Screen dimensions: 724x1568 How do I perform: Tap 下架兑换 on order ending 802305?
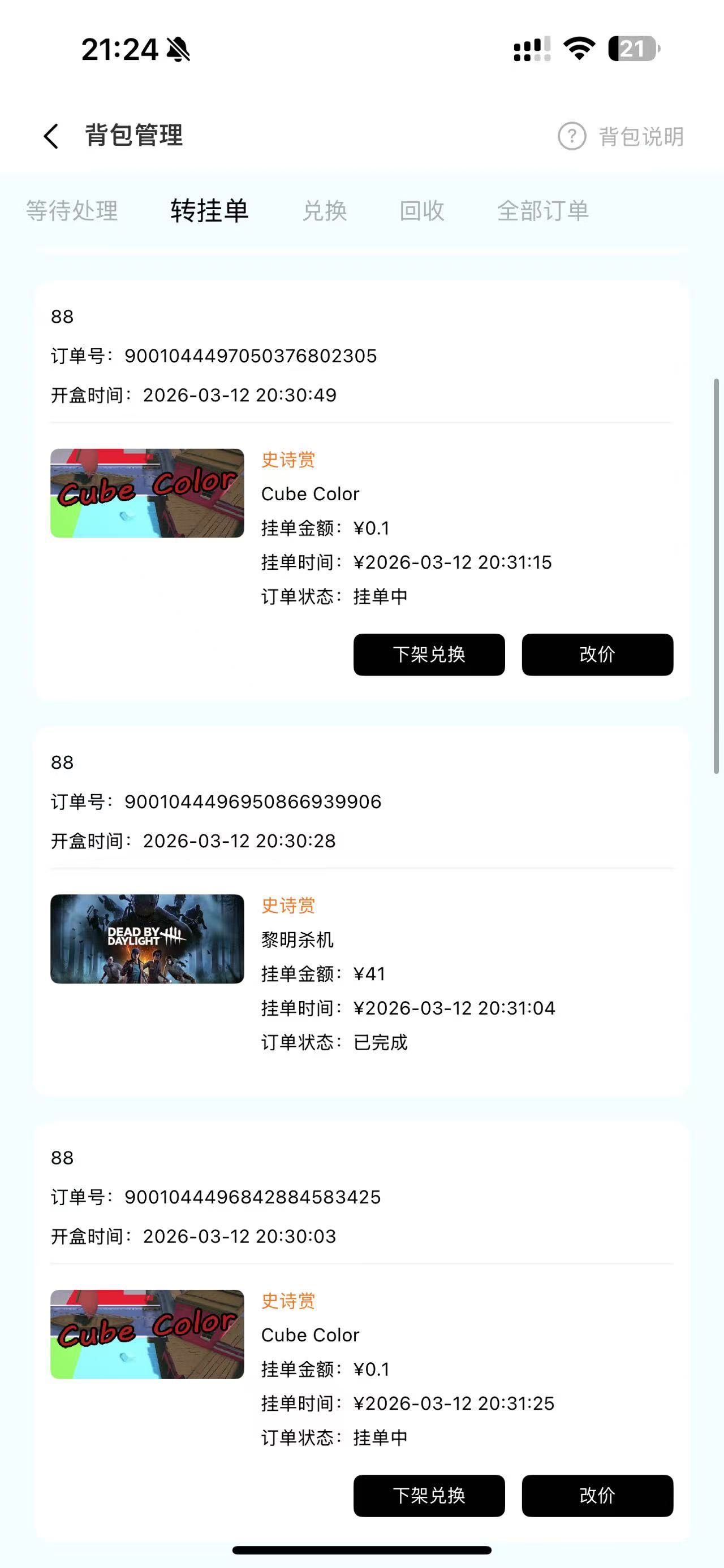pyautogui.click(x=429, y=655)
